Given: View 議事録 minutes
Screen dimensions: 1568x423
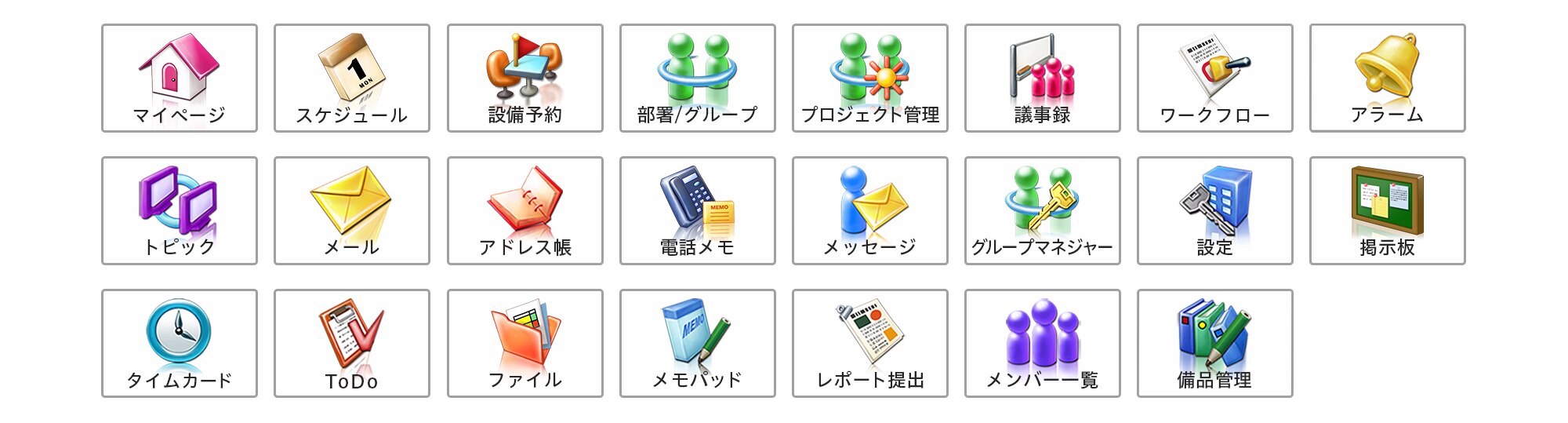Looking at the screenshot, I should 1043,78.
